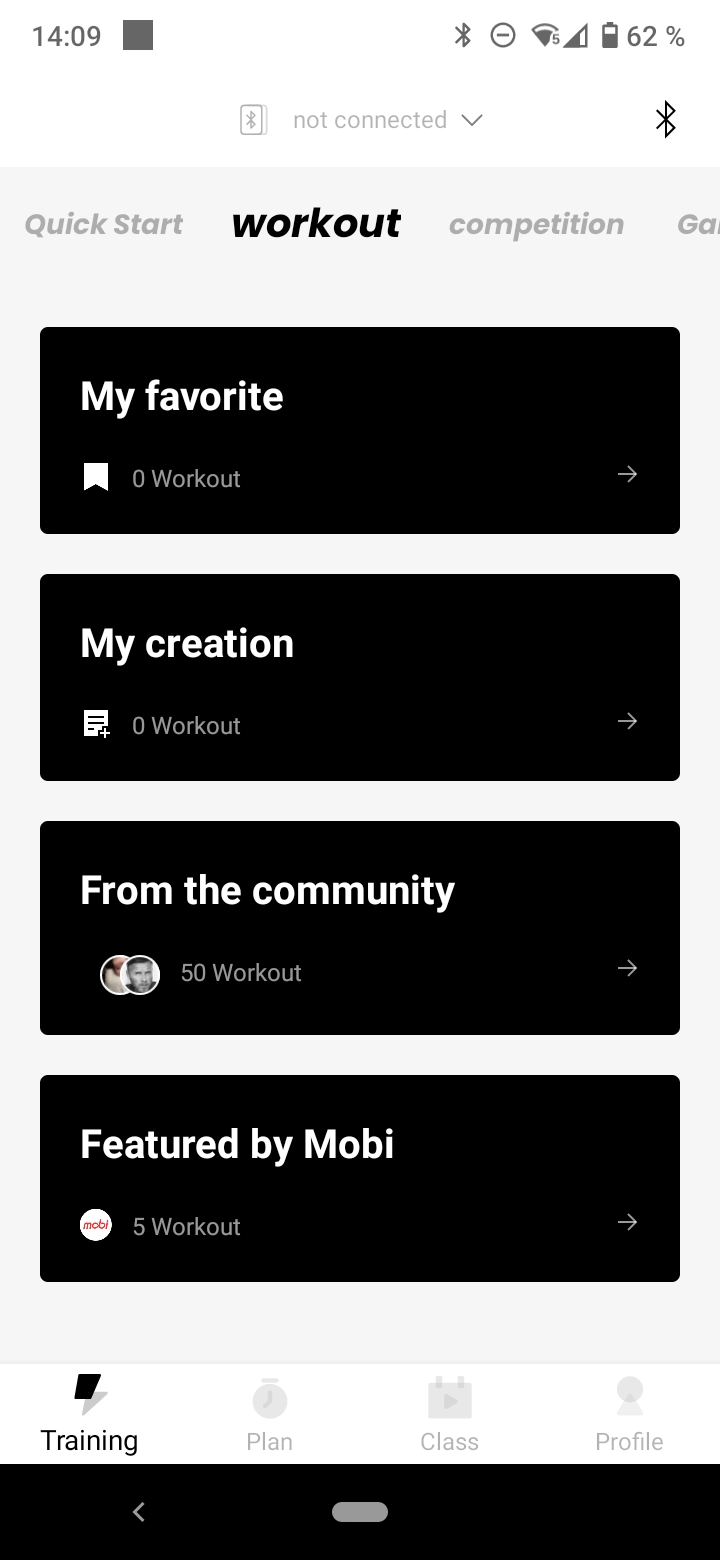
Task: Select Training in the bottom navigation
Action: tap(90, 1414)
